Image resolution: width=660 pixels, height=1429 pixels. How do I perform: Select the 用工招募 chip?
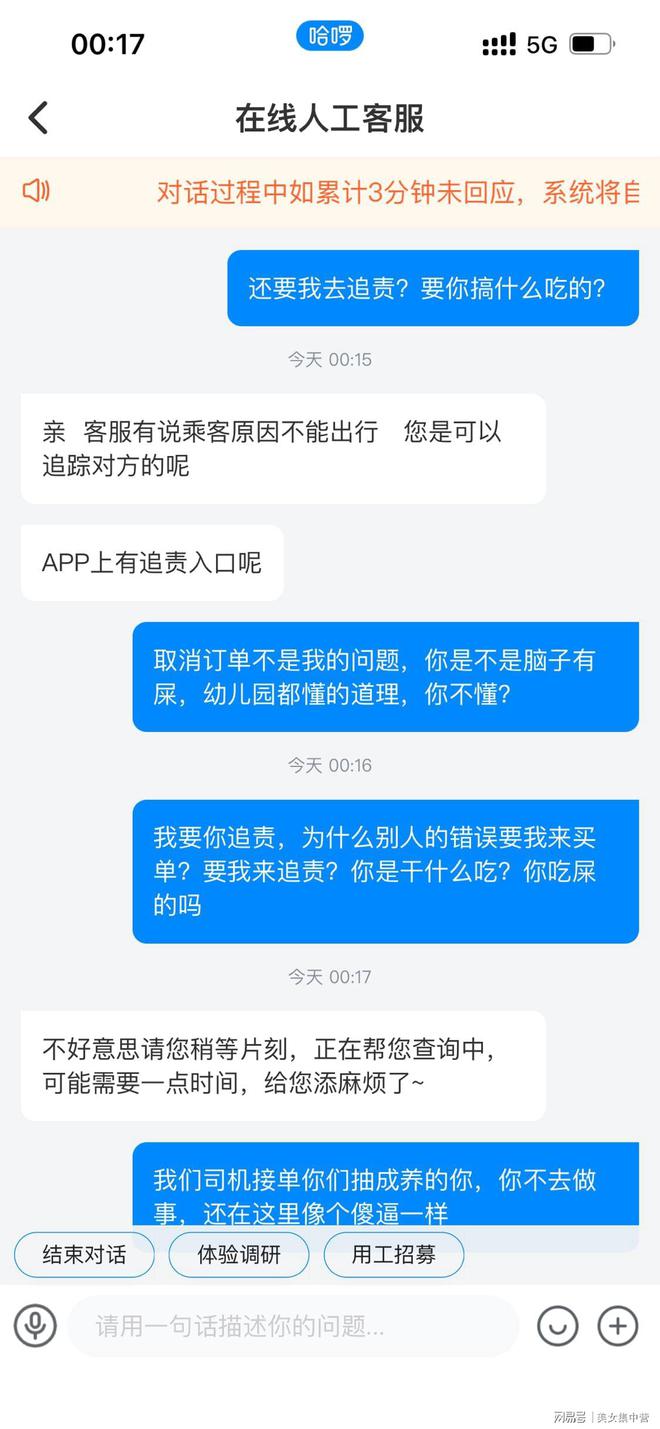pos(394,1254)
